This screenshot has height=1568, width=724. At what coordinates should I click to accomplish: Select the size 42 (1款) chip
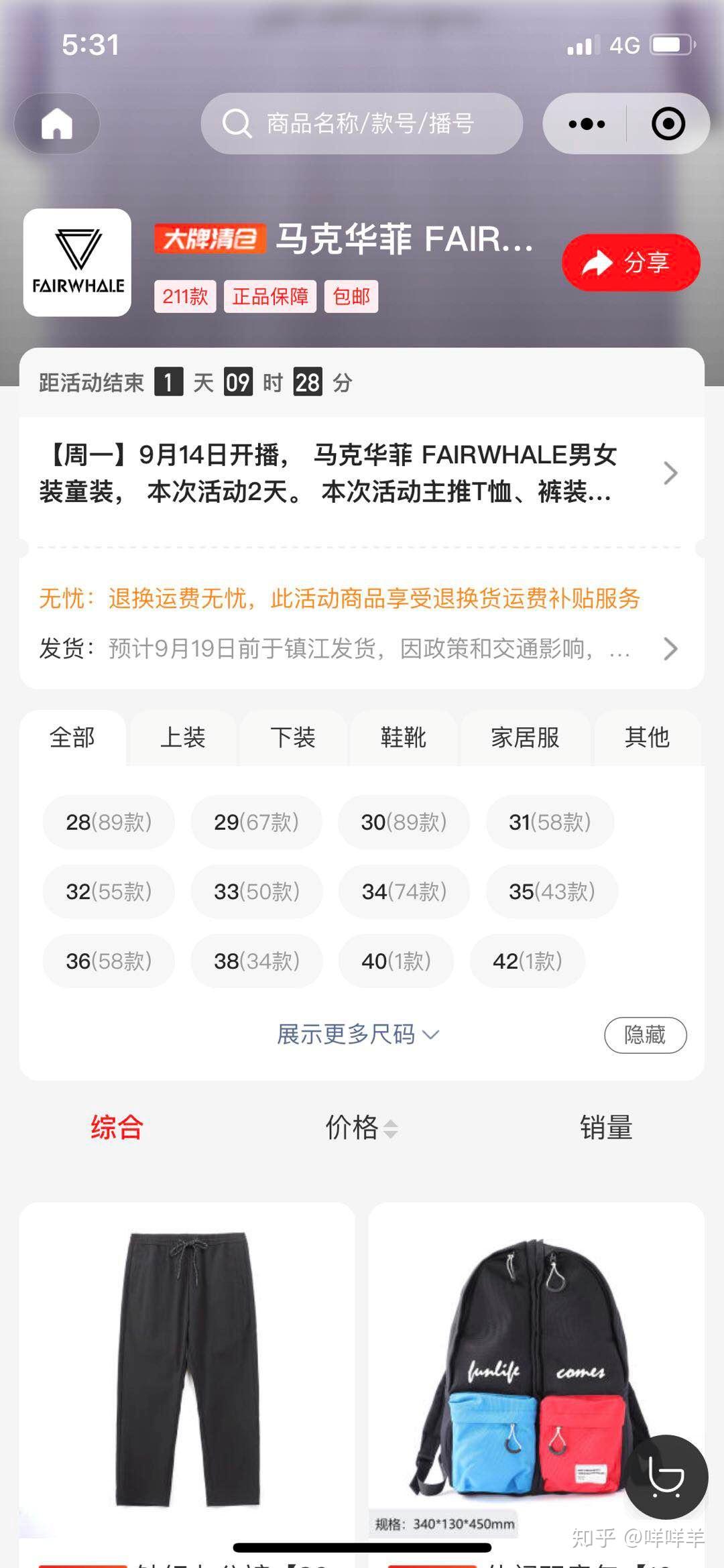[x=528, y=961]
